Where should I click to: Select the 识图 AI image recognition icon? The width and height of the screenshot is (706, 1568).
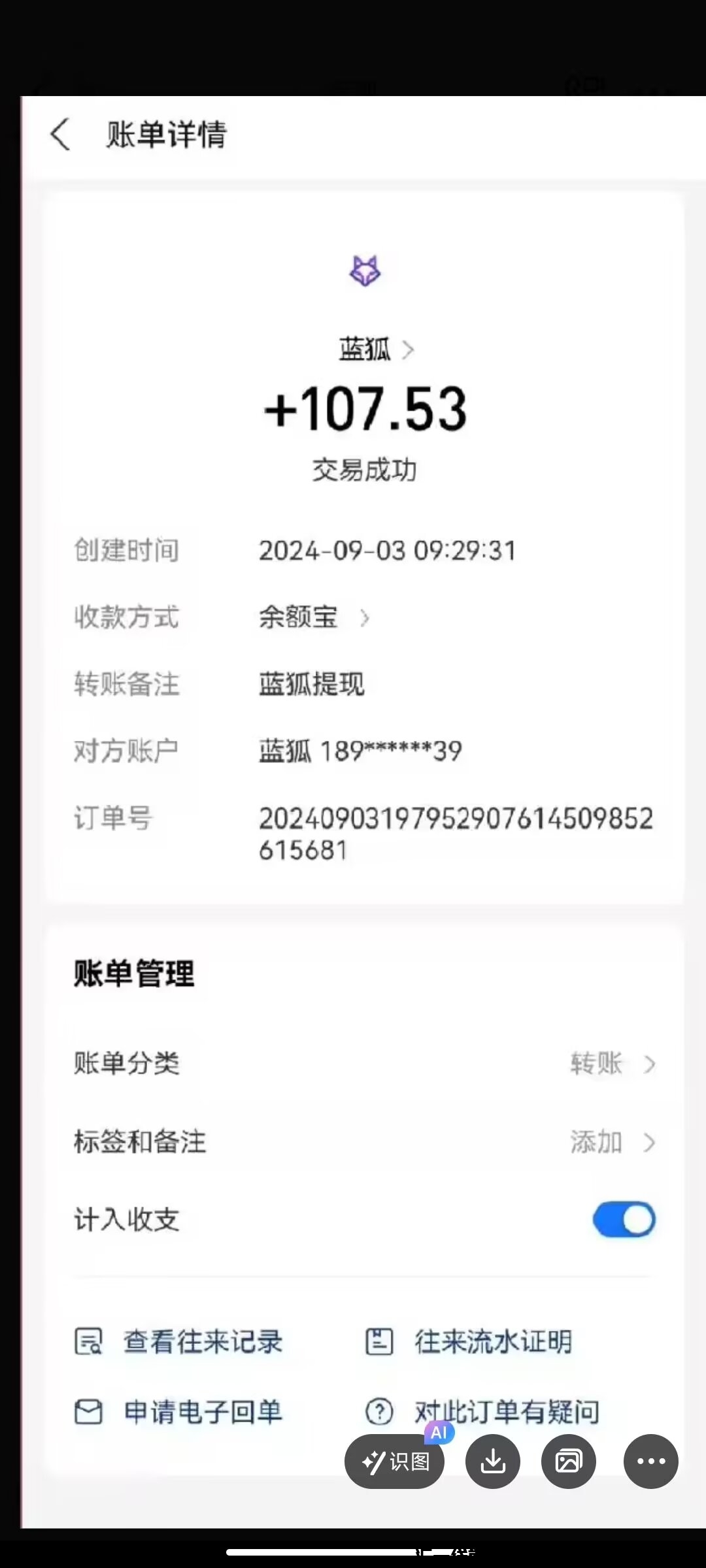(393, 1462)
